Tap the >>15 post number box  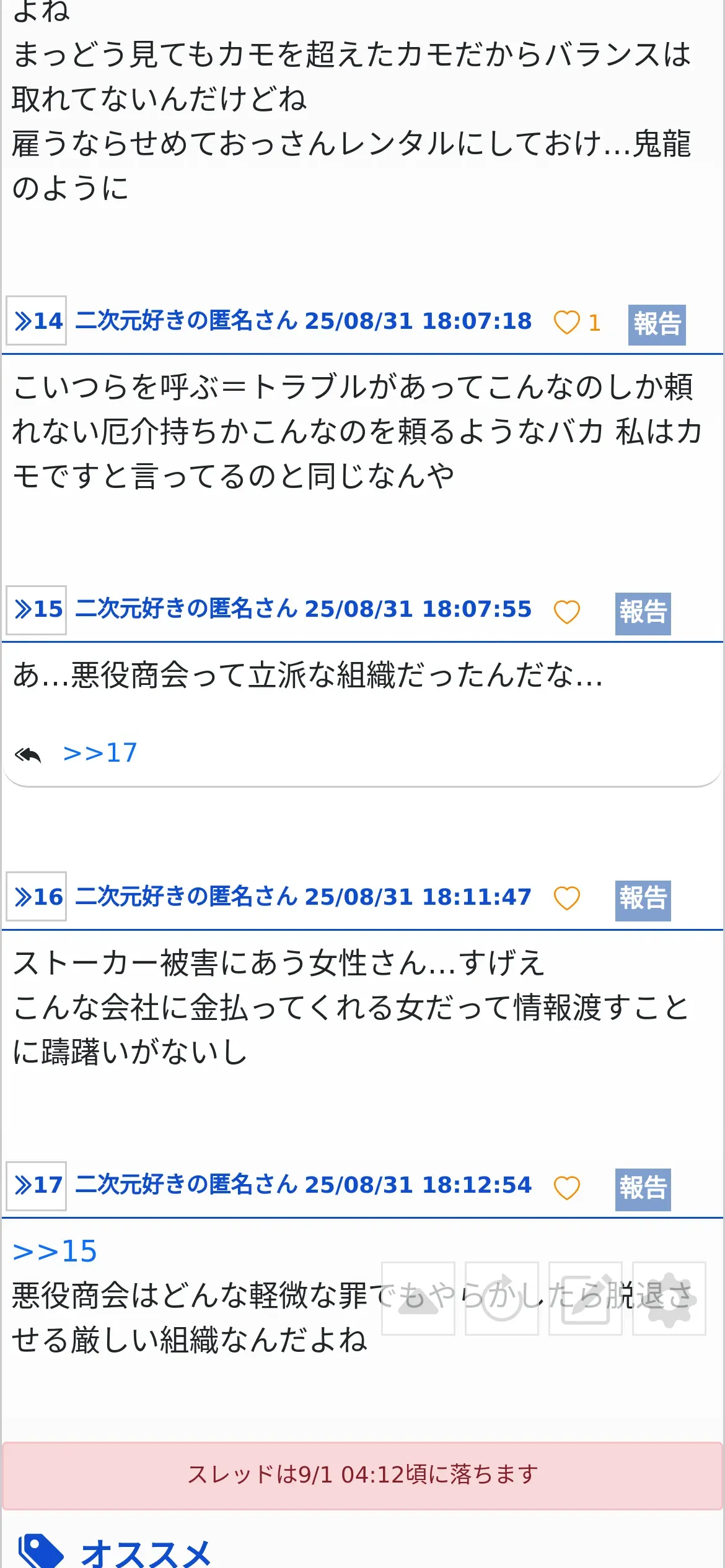point(37,610)
